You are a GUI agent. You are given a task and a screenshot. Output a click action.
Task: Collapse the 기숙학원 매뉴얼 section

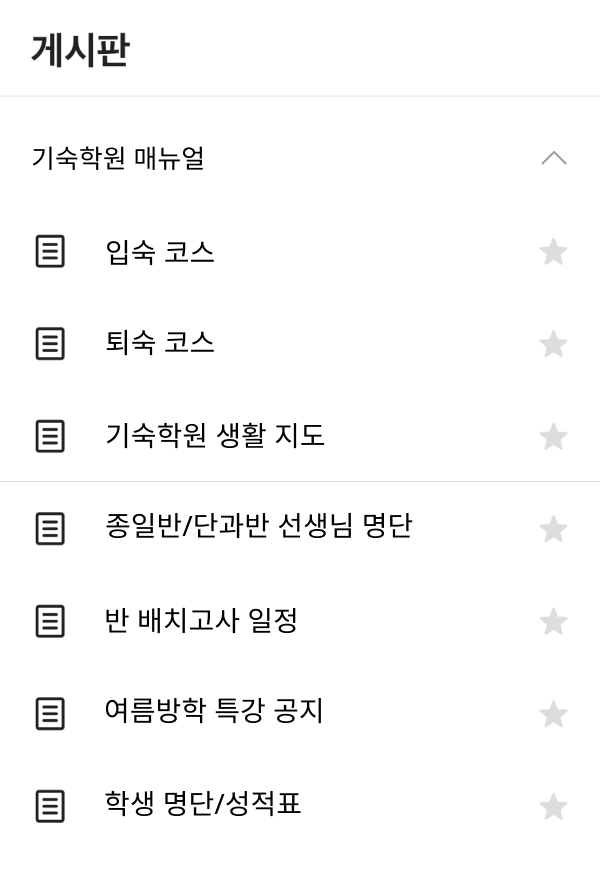[553, 158]
